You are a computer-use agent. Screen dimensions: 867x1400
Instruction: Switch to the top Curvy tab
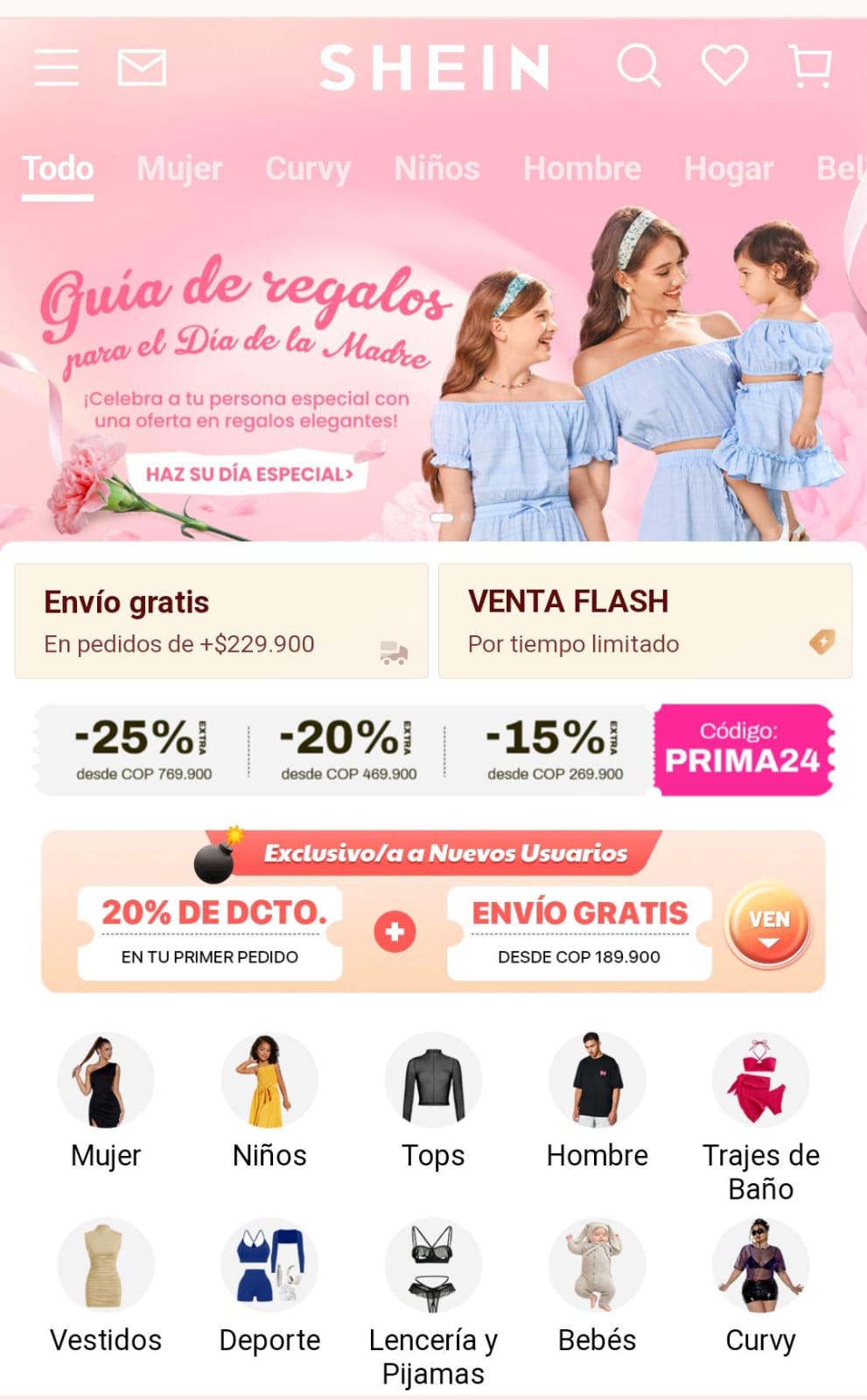click(x=308, y=168)
